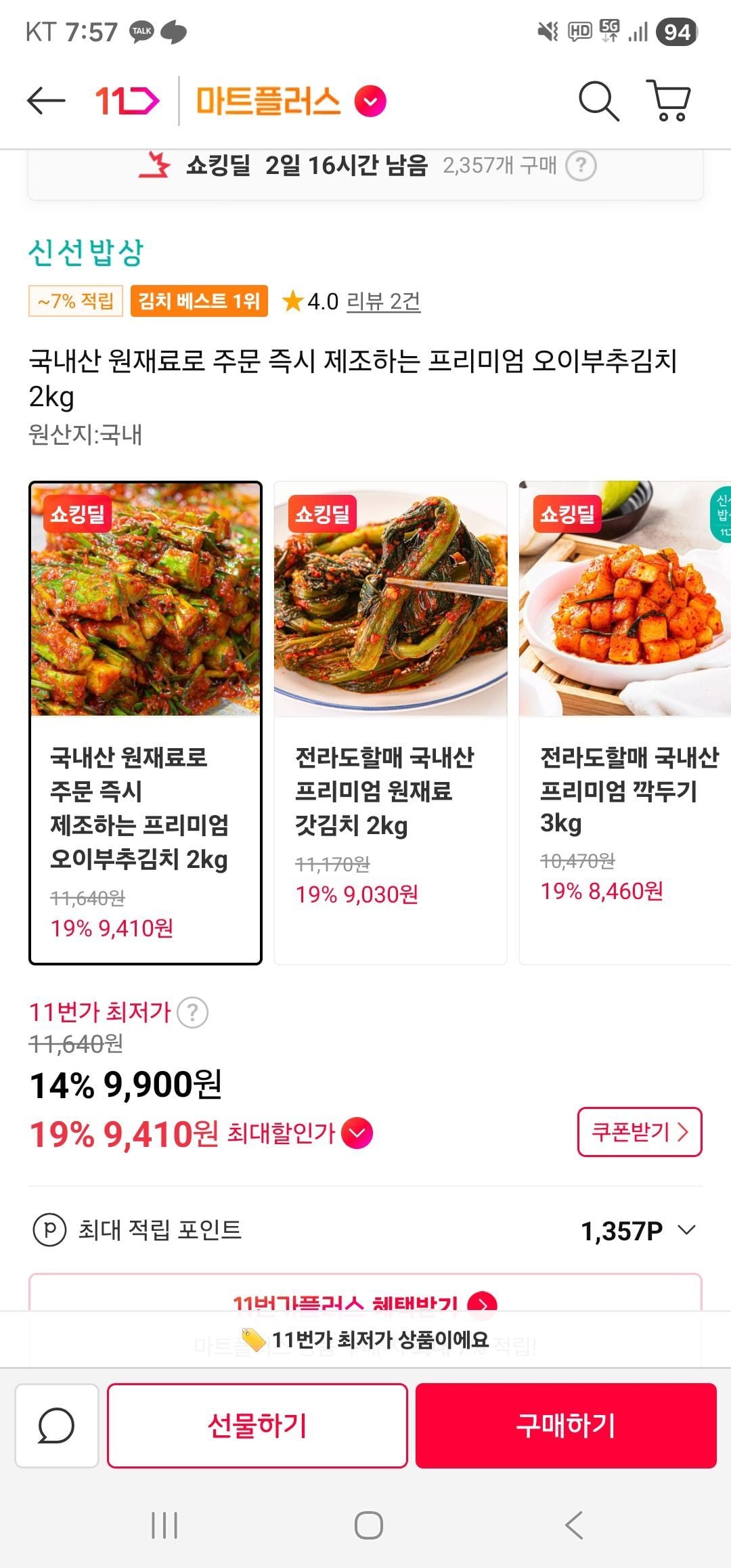Open the search magnifier
The height and width of the screenshot is (1568, 731).
598,102
